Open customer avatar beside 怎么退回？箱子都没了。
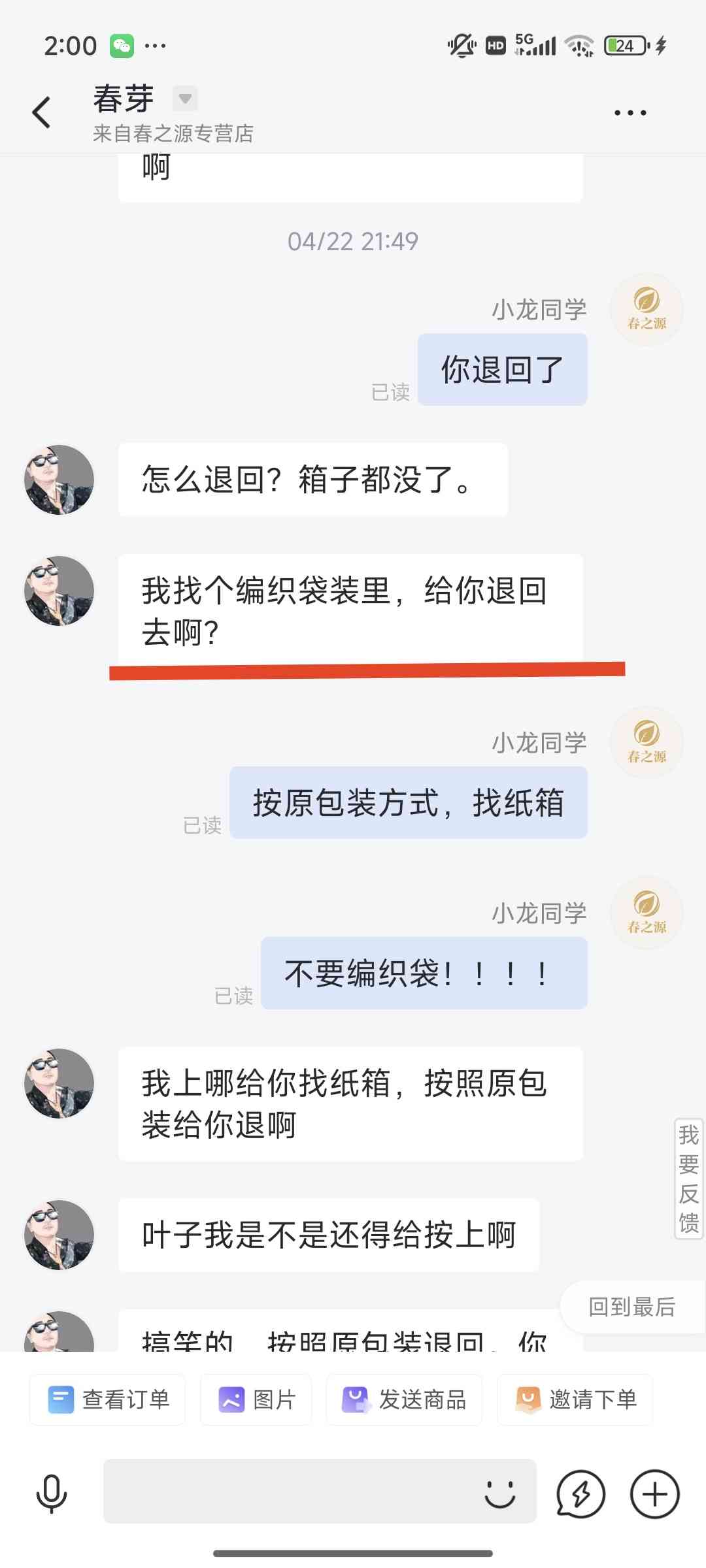 59,480
